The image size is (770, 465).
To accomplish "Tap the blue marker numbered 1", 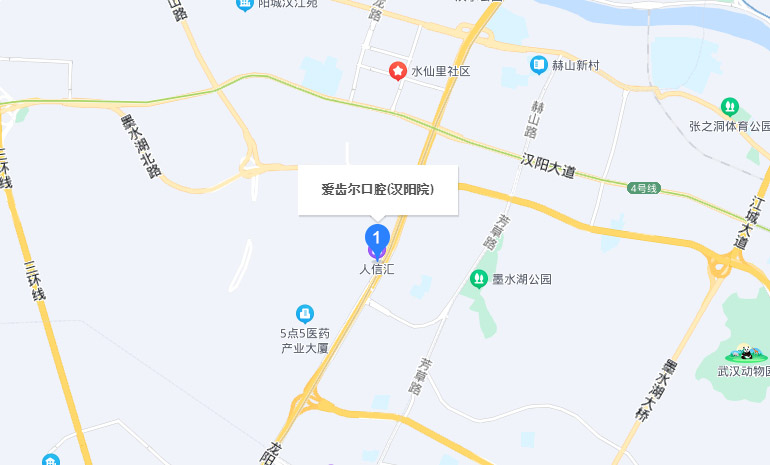I will click(376, 239).
